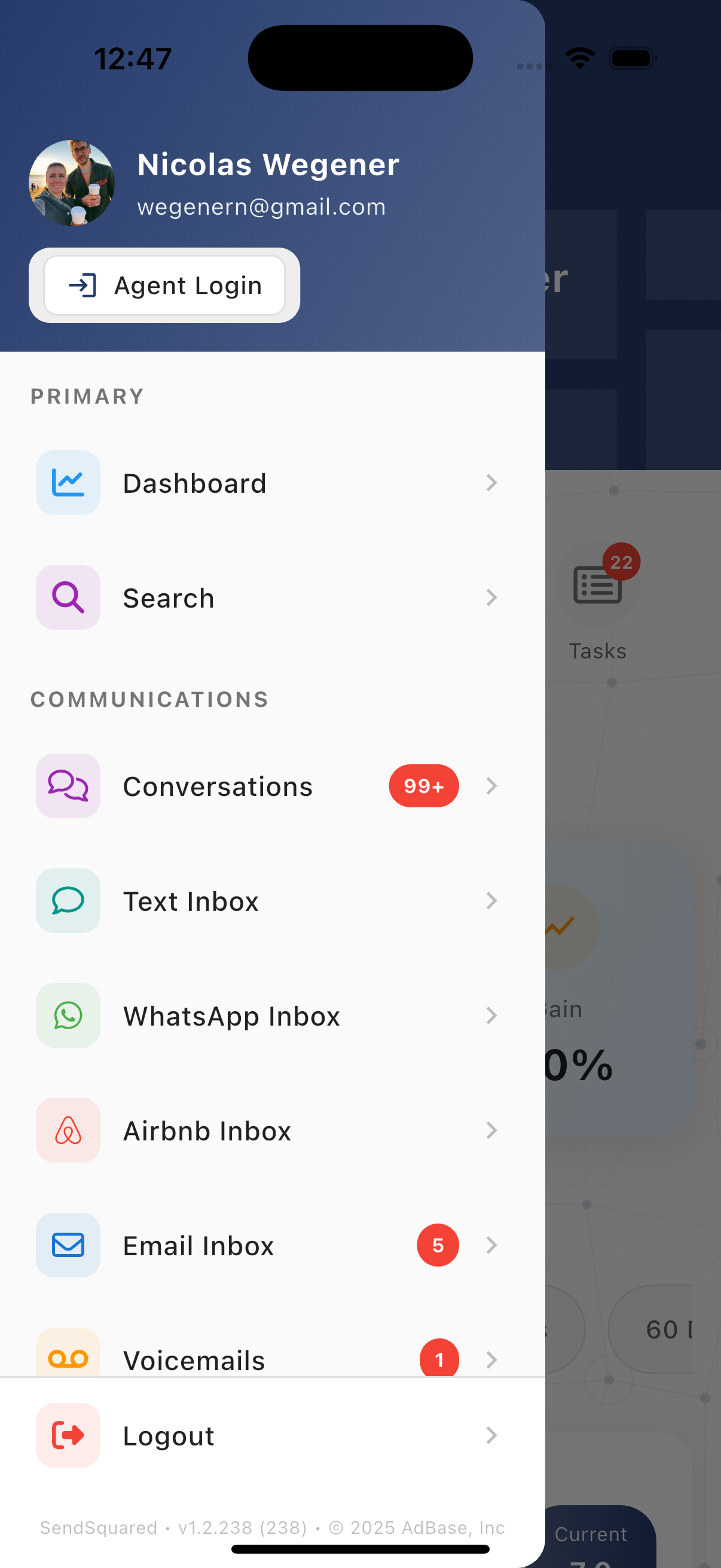
Task: Tap the Text Inbox speech bubble icon
Action: tap(68, 901)
